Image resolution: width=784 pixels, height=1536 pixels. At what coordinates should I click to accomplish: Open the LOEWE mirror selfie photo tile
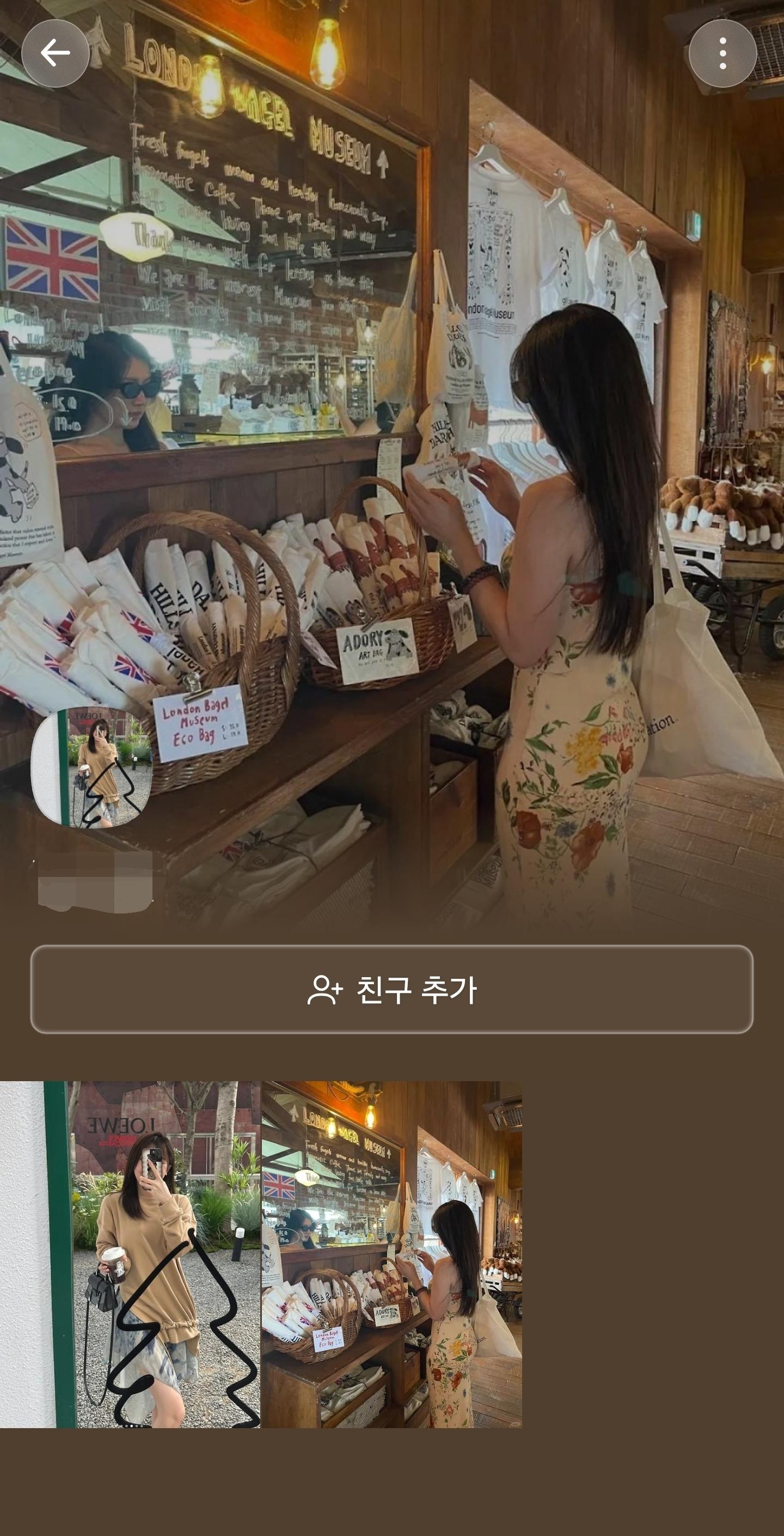click(x=130, y=1254)
